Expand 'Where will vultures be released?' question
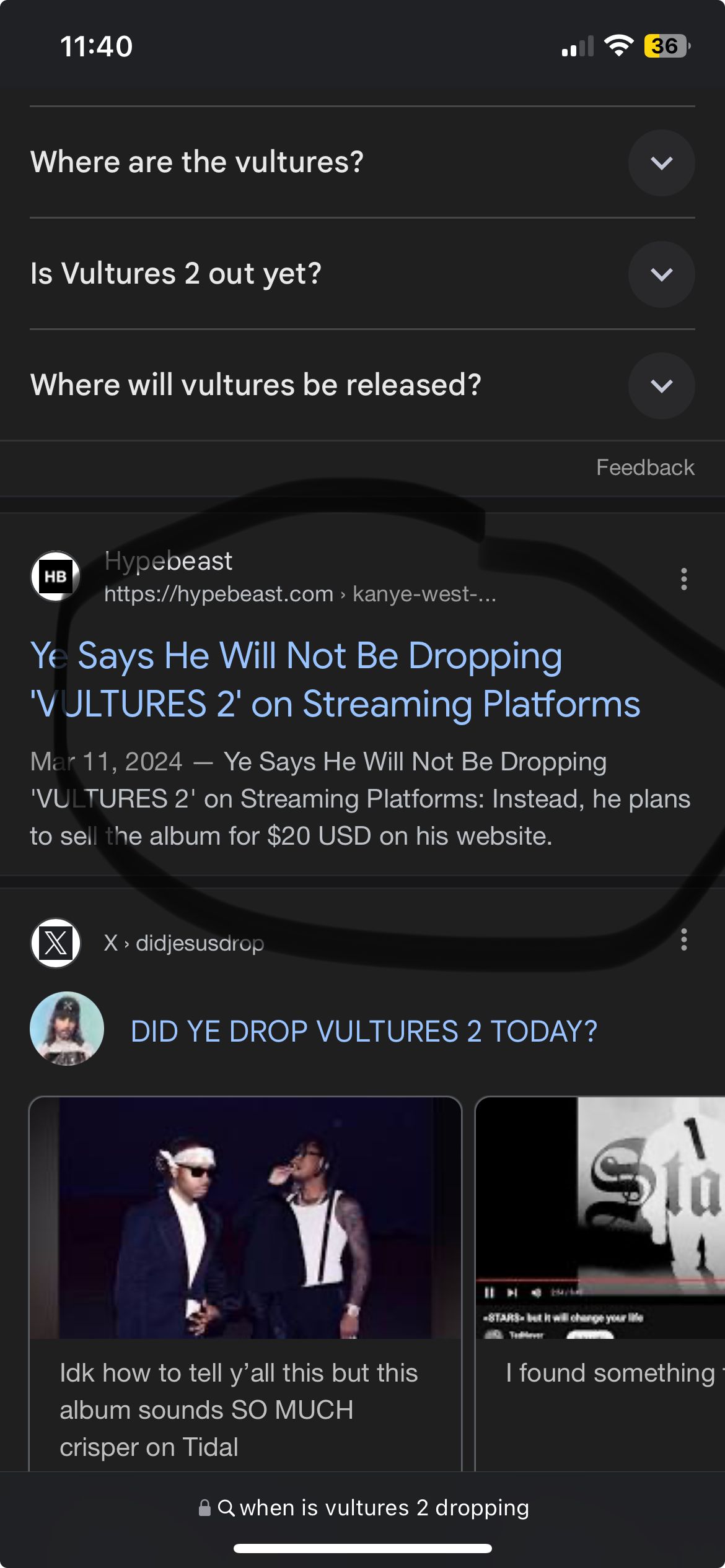Viewport: 725px width, 1568px height. point(661,386)
